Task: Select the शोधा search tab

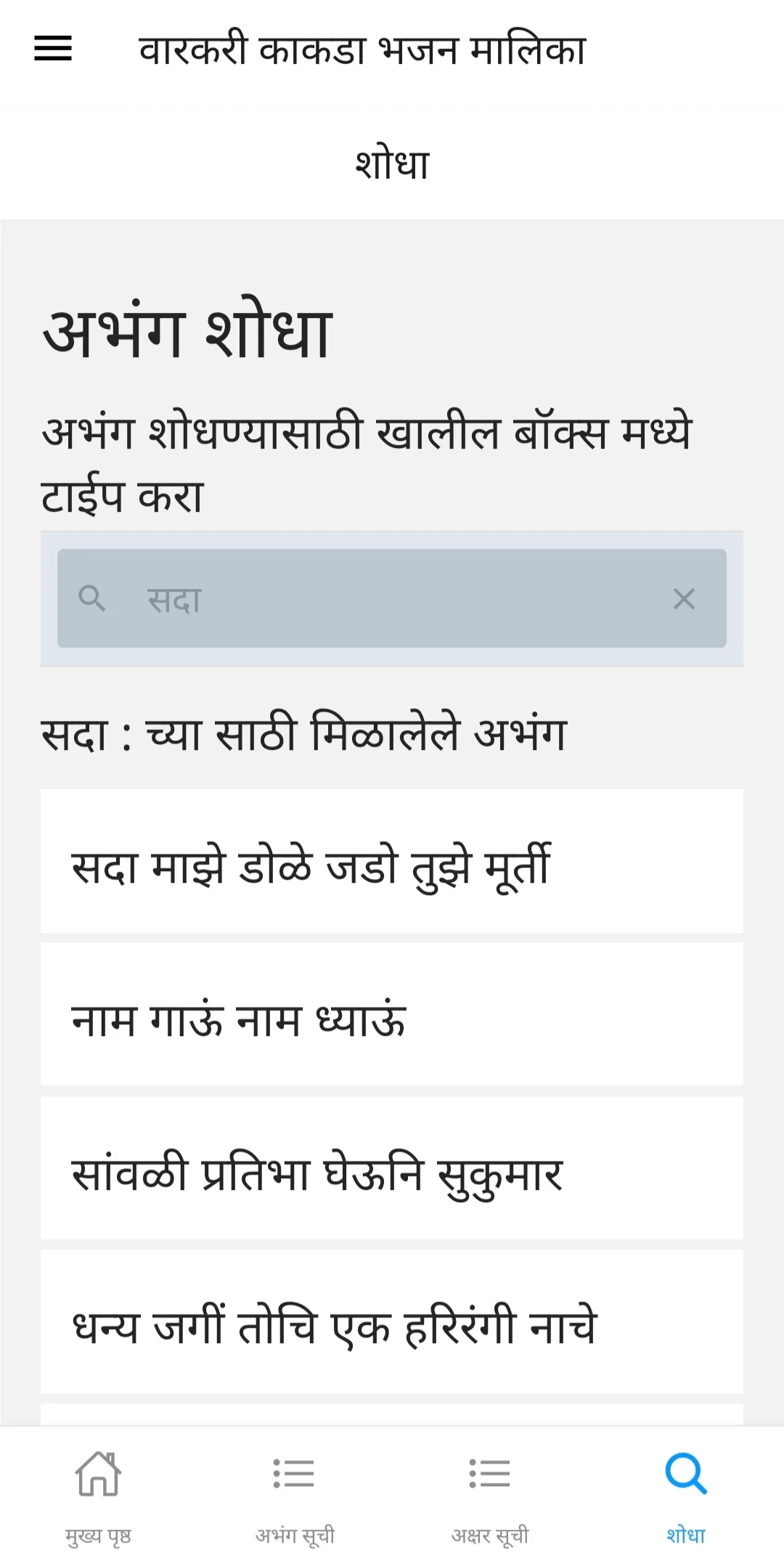Action: click(686, 1497)
